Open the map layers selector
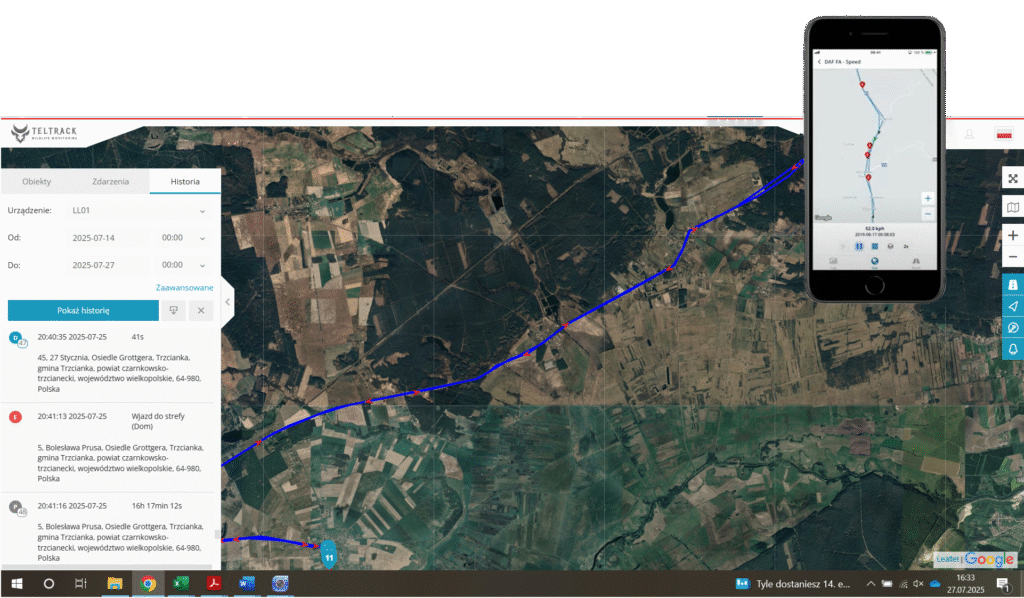1024x598 pixels. 1012,207
